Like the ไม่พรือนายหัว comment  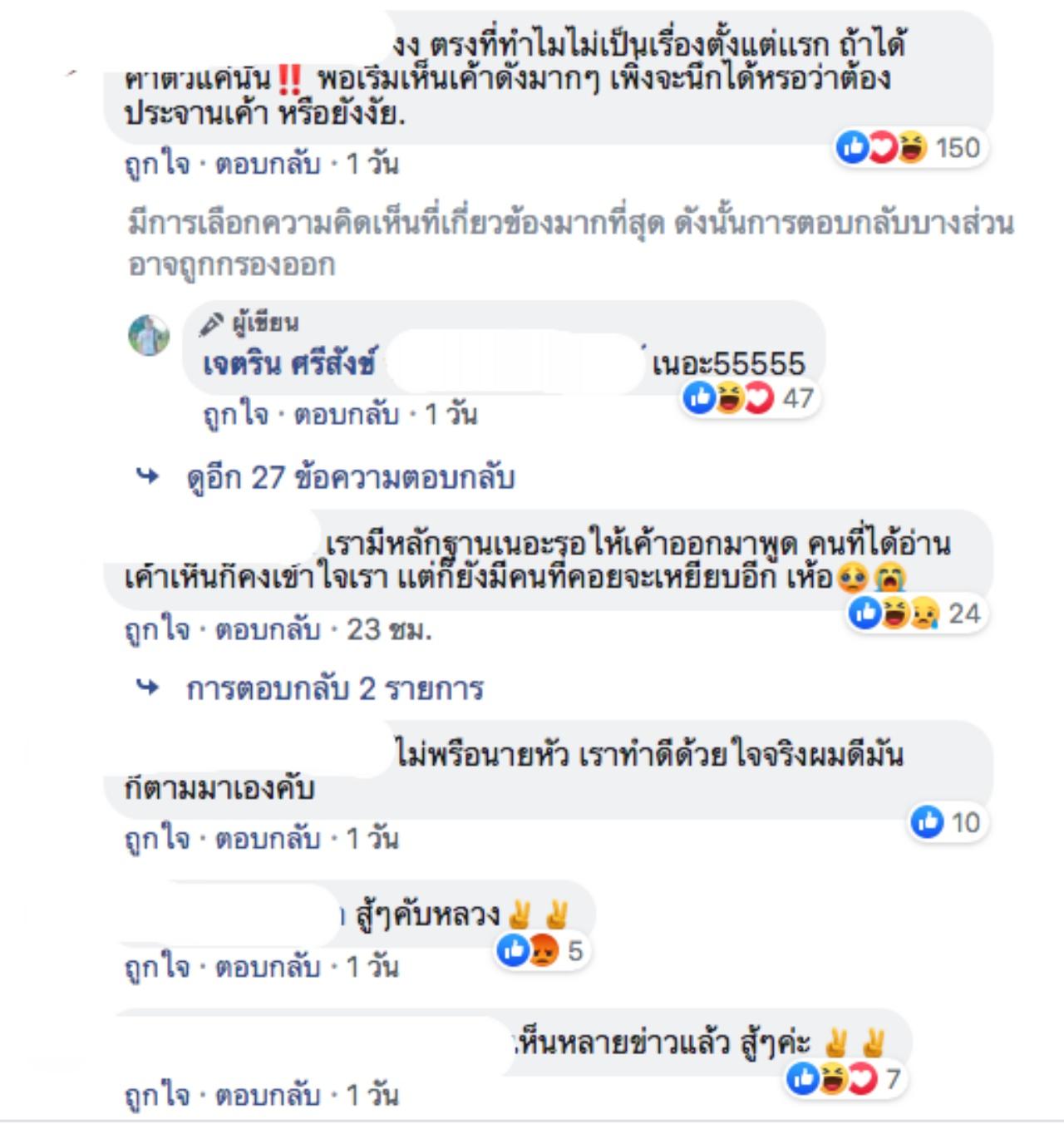click(156, 838)
